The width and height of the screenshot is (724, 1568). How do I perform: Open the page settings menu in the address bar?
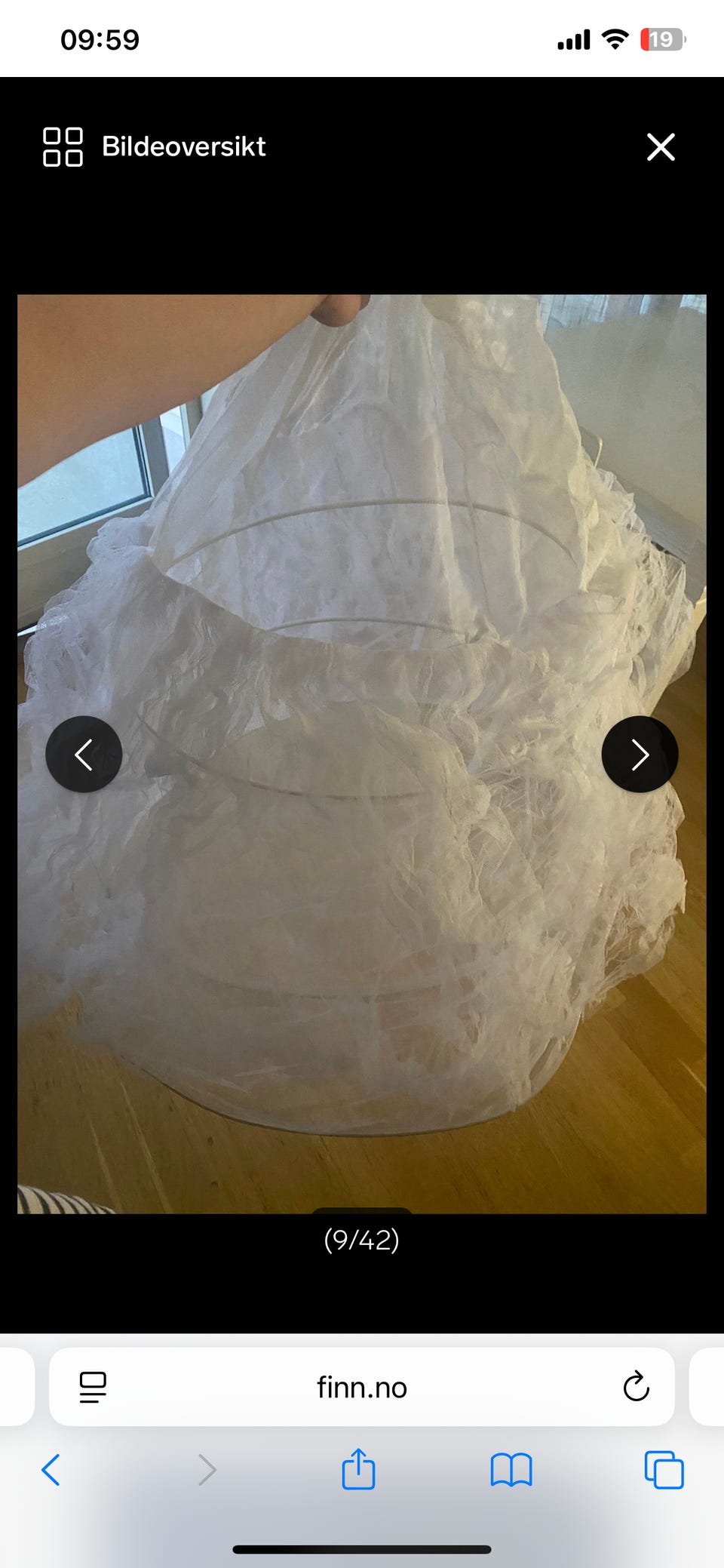tap(93, 1387)
